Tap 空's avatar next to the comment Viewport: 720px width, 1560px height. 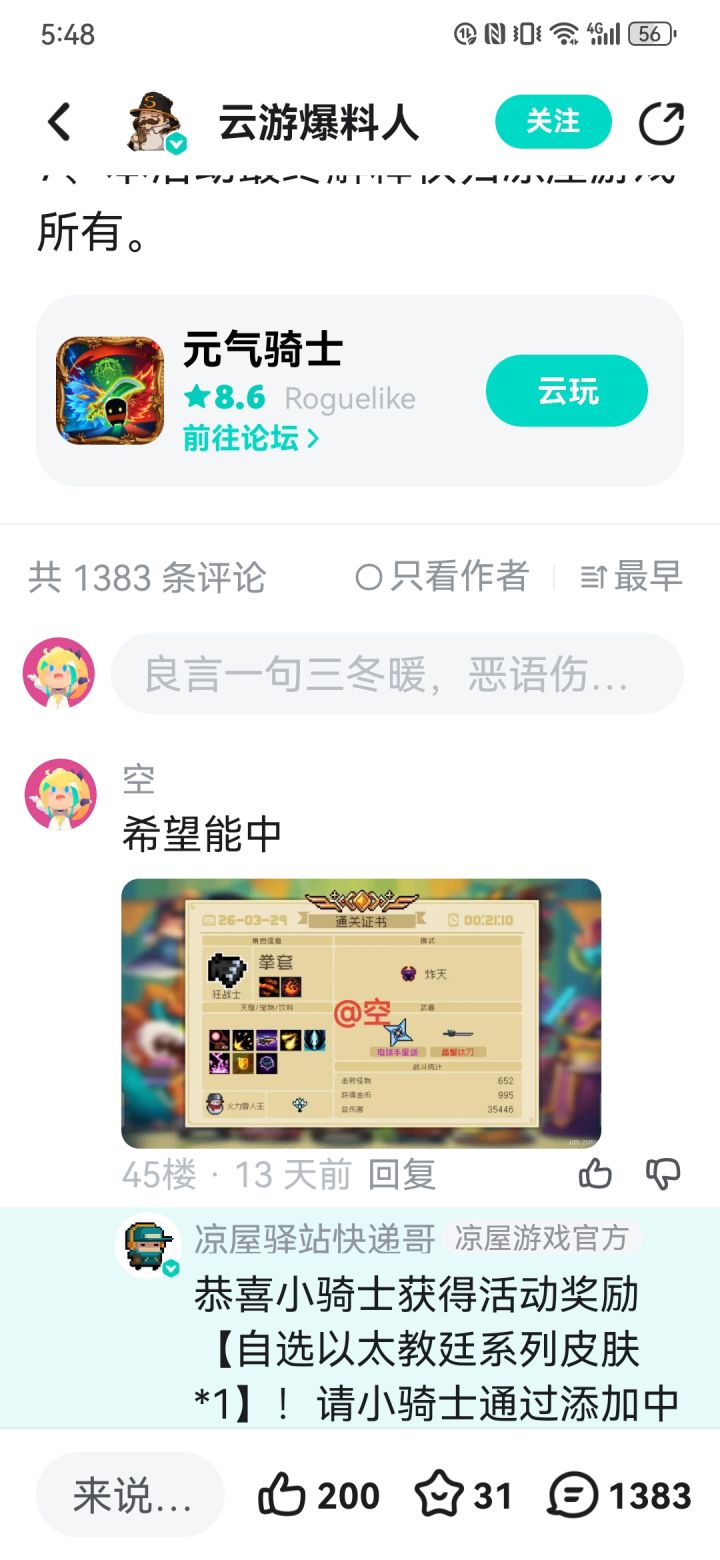pos(60,792)
